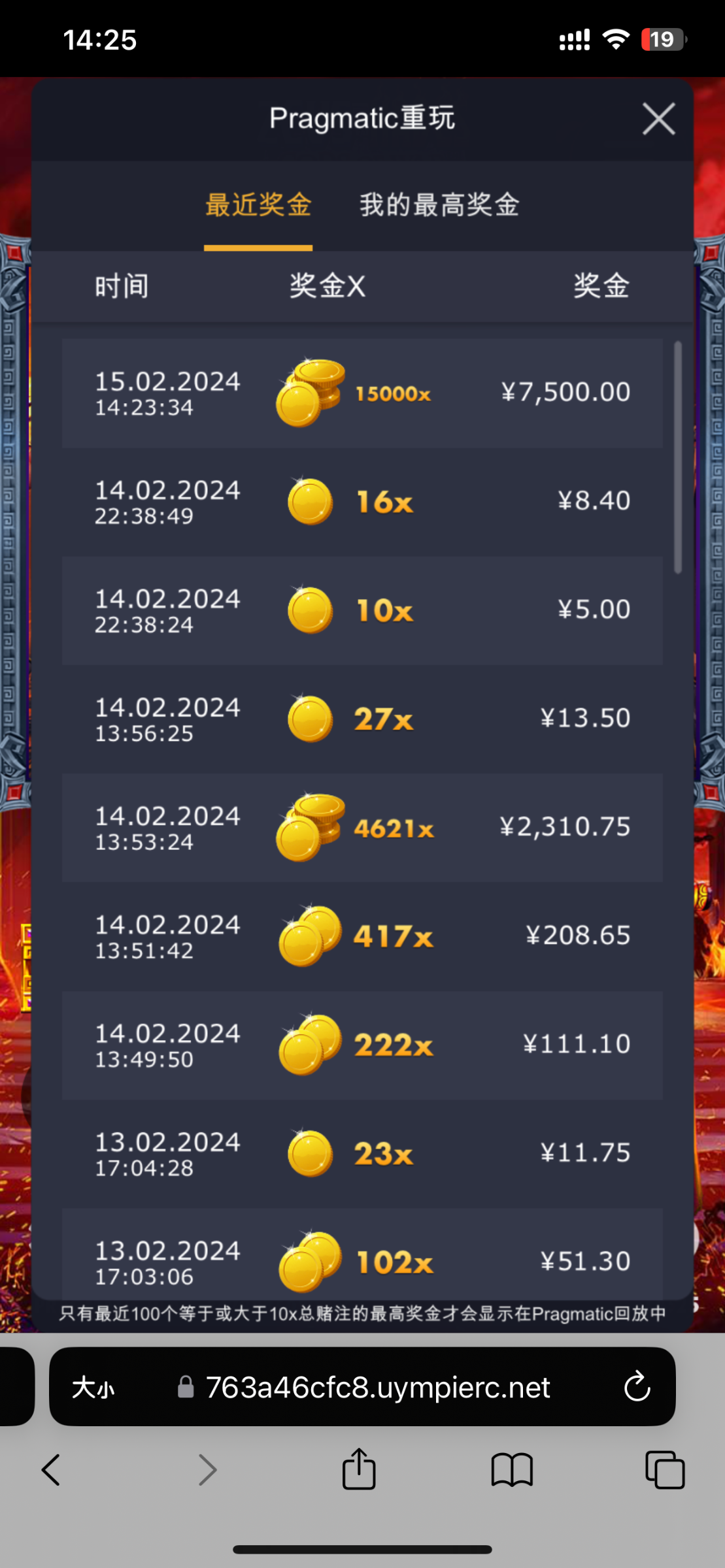Open the 15000x ¥7,500.00 replay row

pos(362,393)
